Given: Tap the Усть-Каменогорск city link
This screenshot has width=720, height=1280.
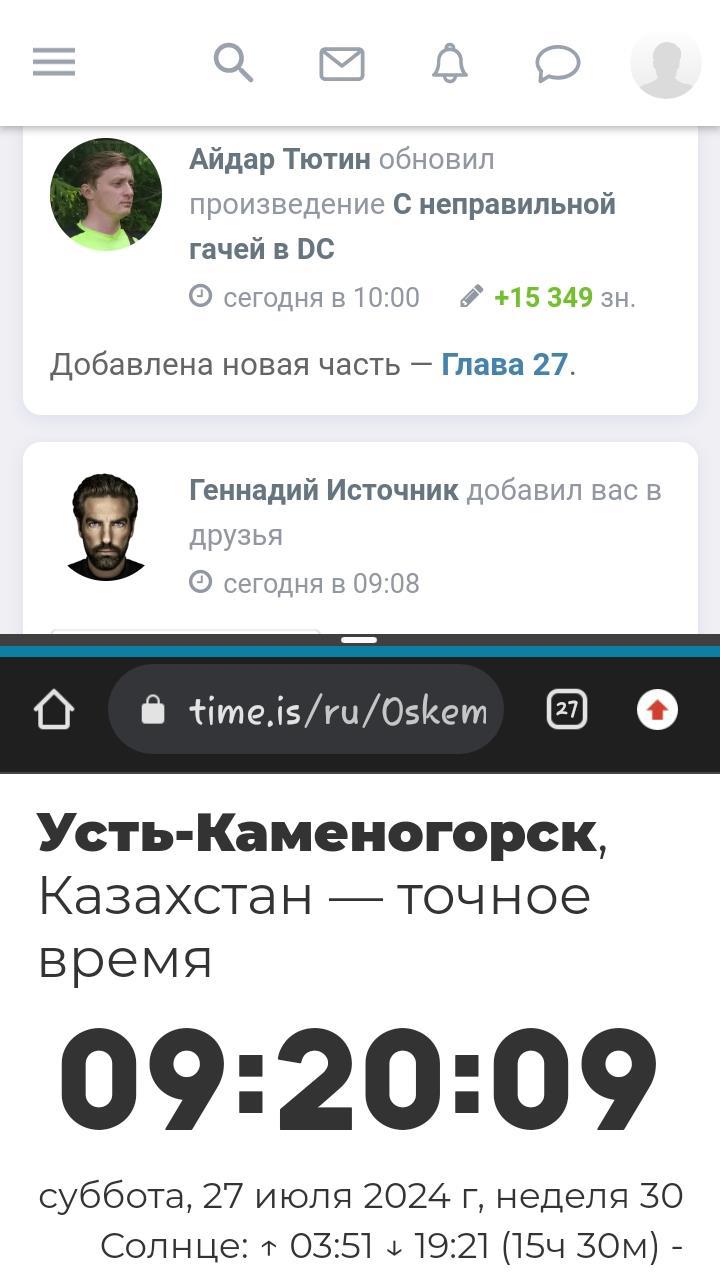Looking at the screenshot, I should pos(316,833).
